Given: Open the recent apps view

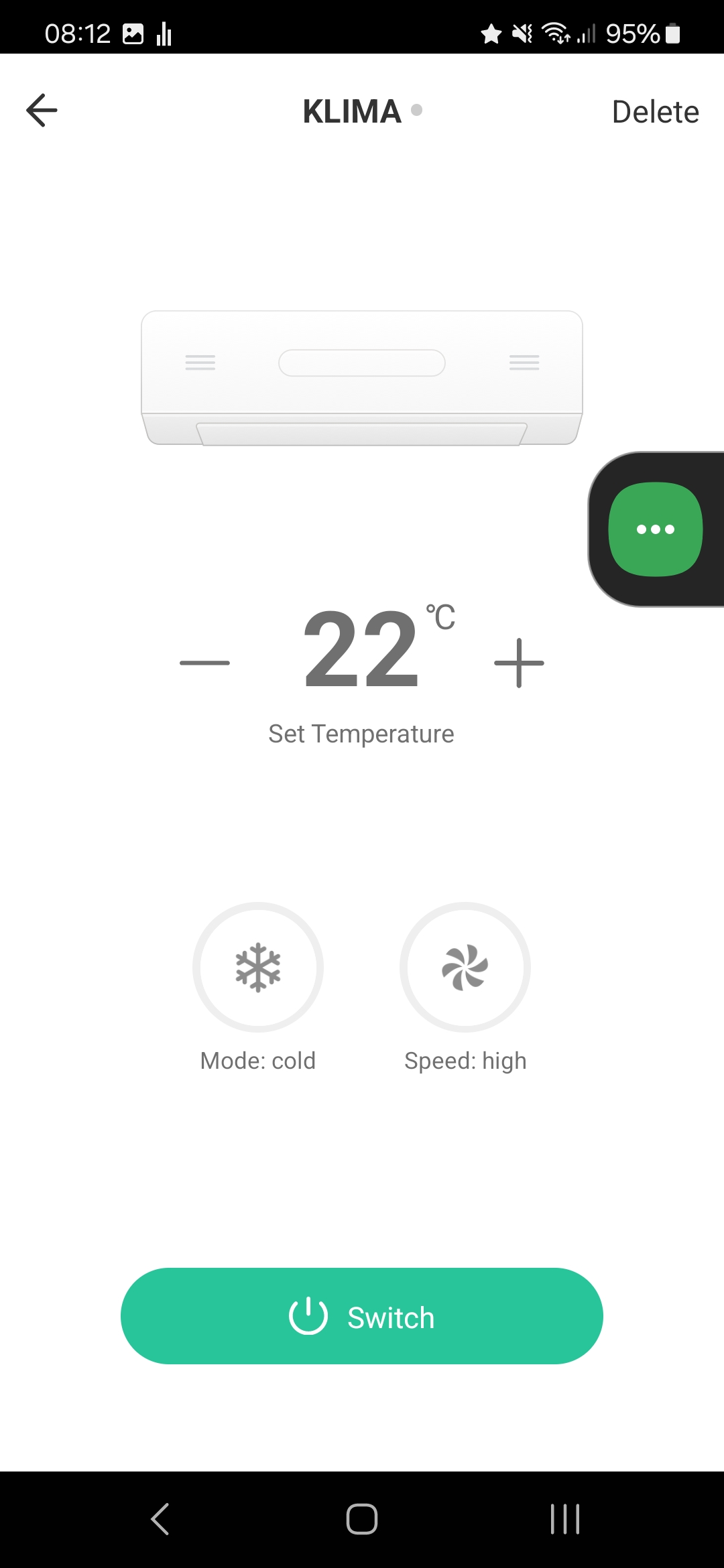Looking at the screenshot, I should (564, 1518).
